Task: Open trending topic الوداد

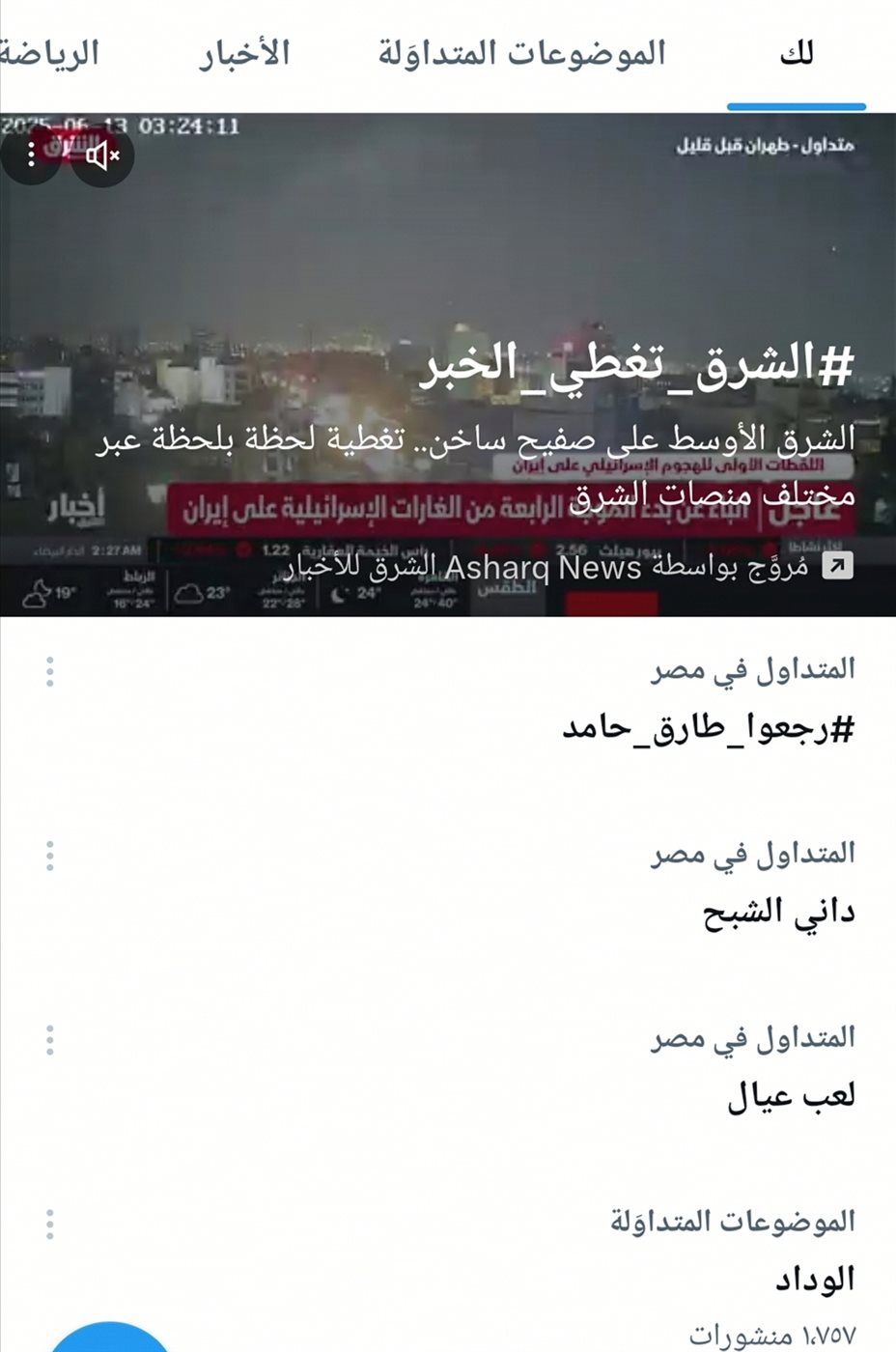Action: pos(815,1282)
